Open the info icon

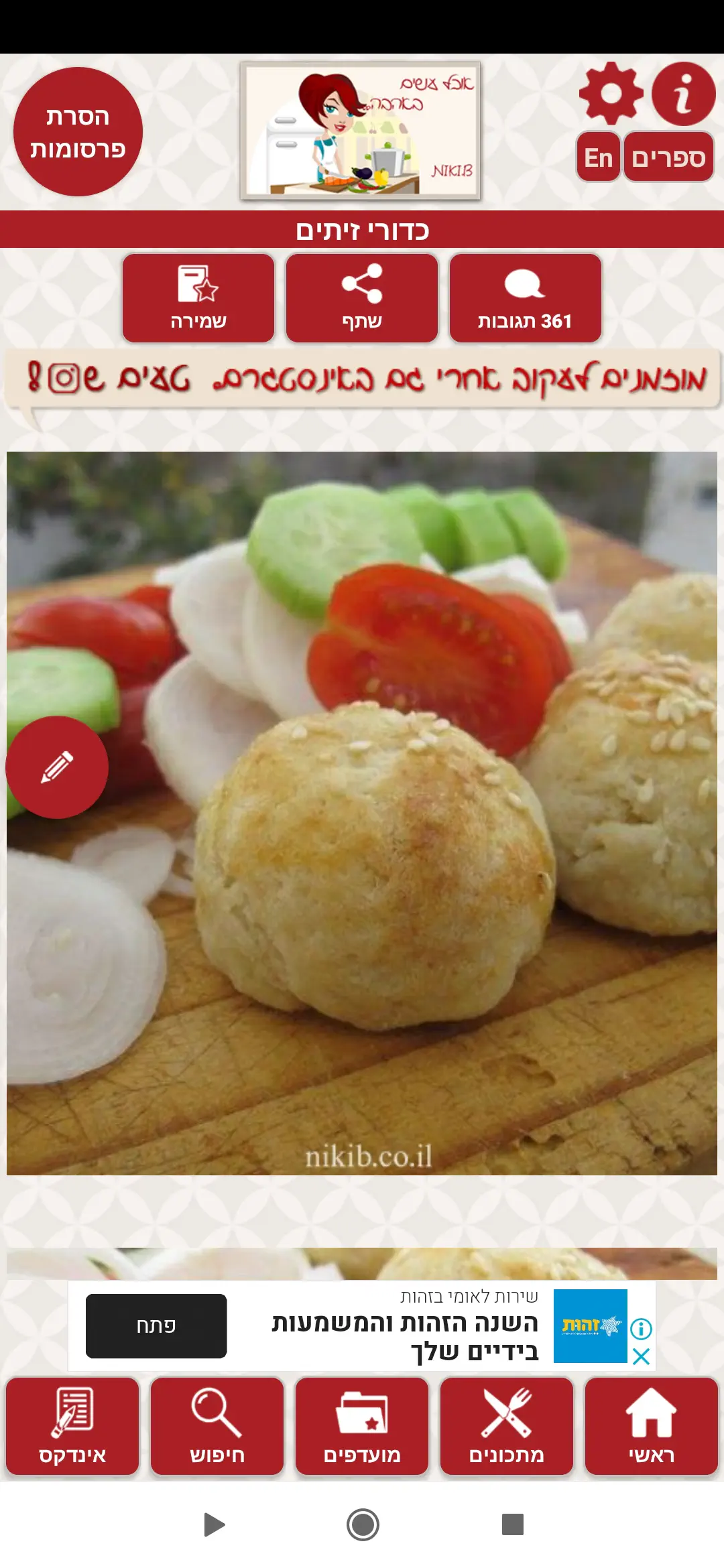coord(683,94)
